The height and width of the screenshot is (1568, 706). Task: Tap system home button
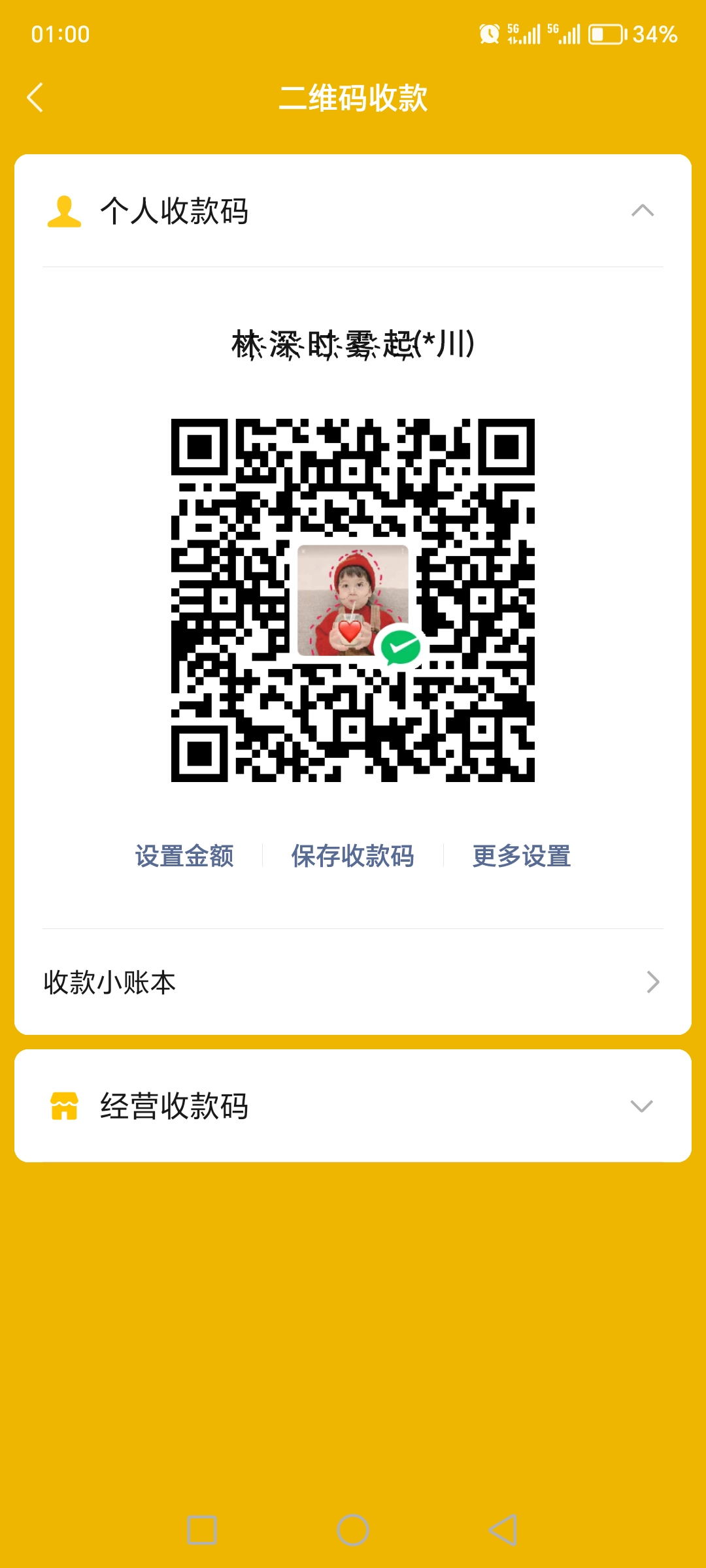(353, 1530)
